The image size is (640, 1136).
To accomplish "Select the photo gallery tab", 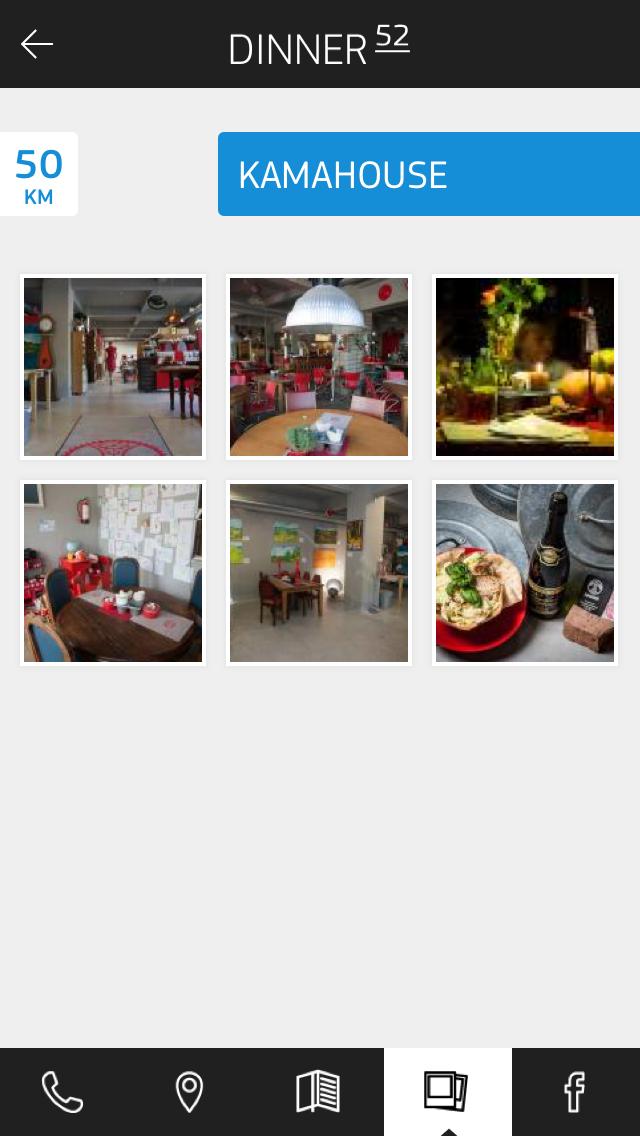I will click(x=447, y=1091).
